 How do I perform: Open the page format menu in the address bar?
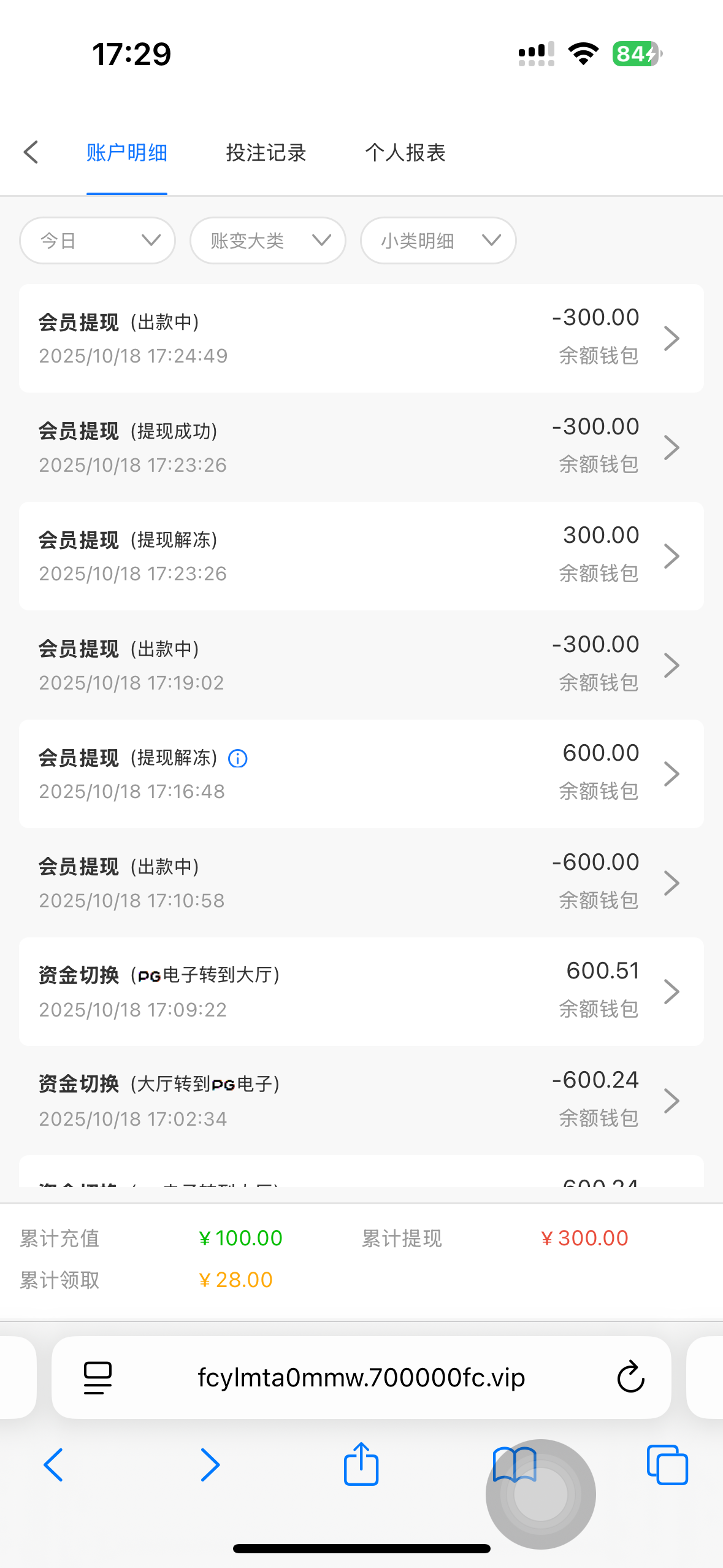click(x=98, y=1378)
